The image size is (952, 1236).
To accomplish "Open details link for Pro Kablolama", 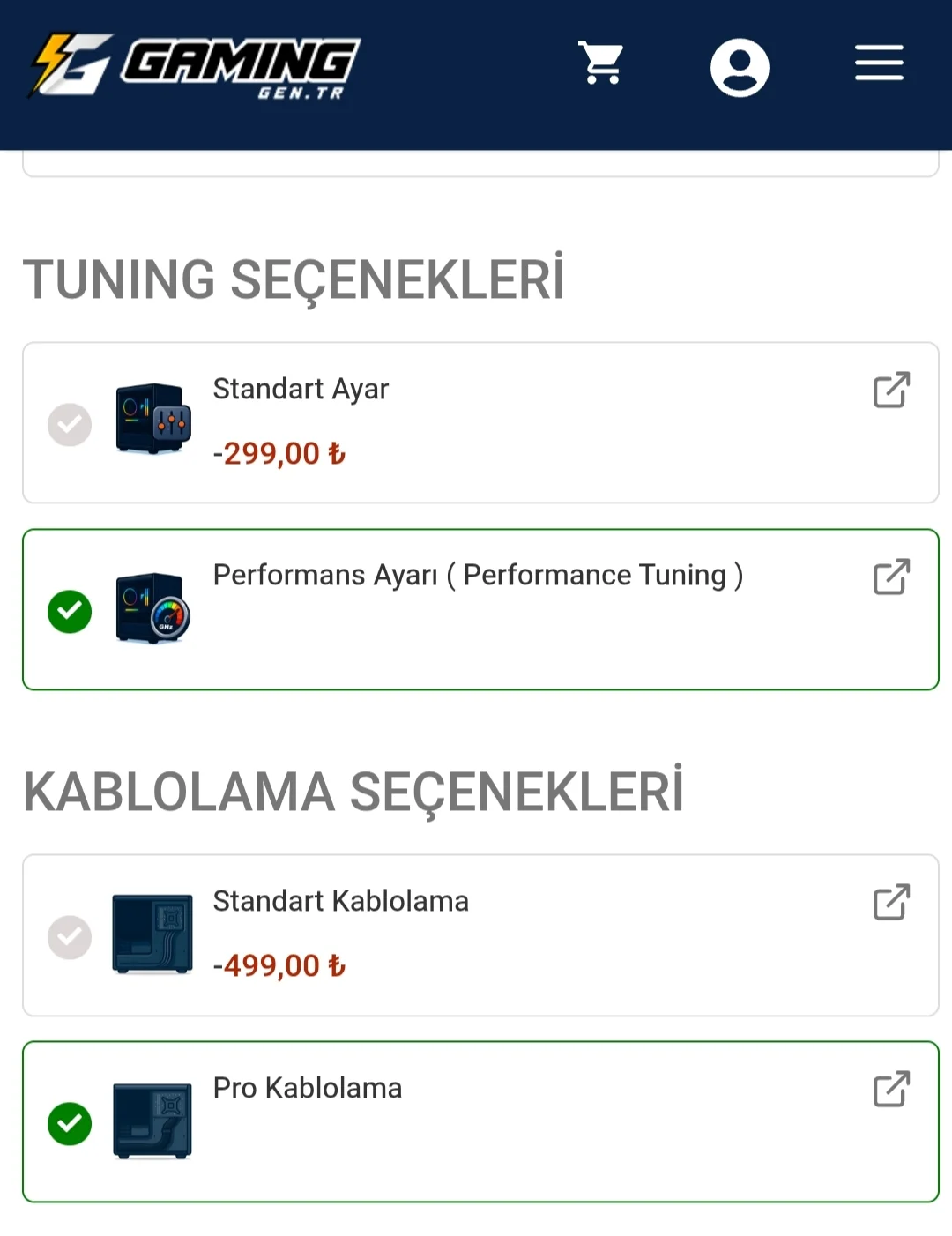I will [891, 1089].
